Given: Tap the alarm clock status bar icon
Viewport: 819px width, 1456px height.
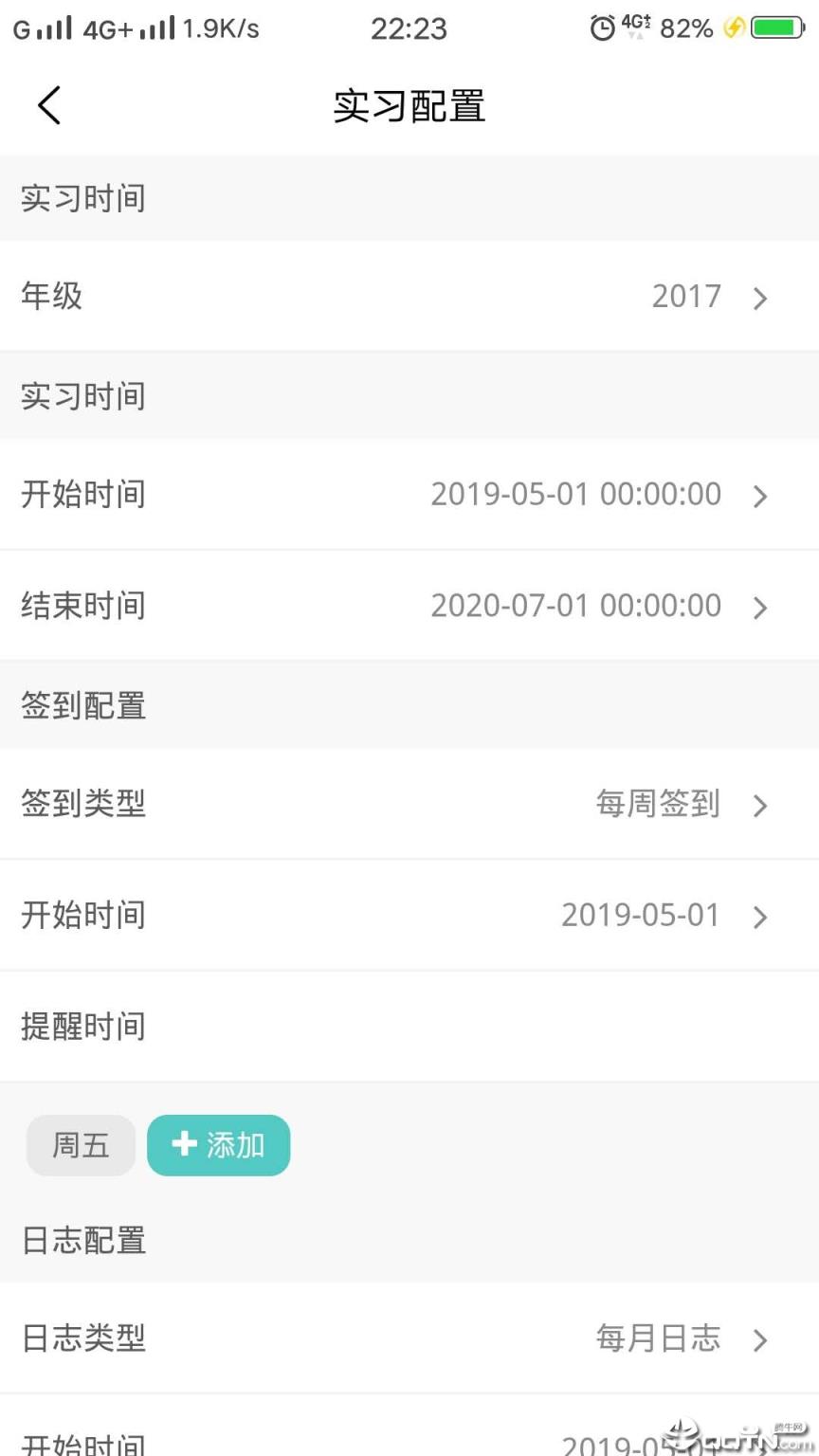Looking at the screenshot, I should (602, 28).
